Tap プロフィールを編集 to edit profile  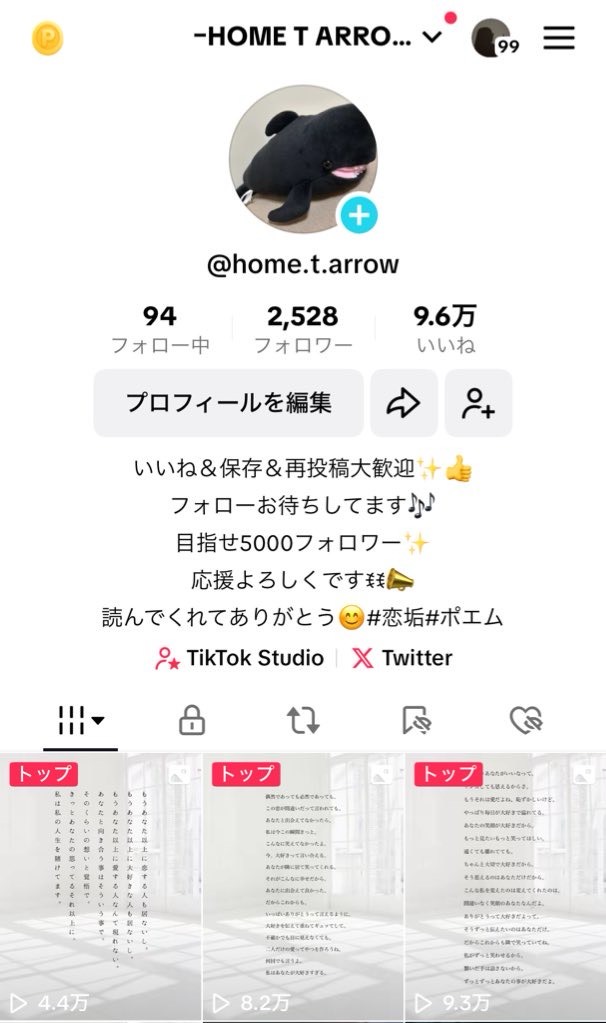[x=228, y=403]
